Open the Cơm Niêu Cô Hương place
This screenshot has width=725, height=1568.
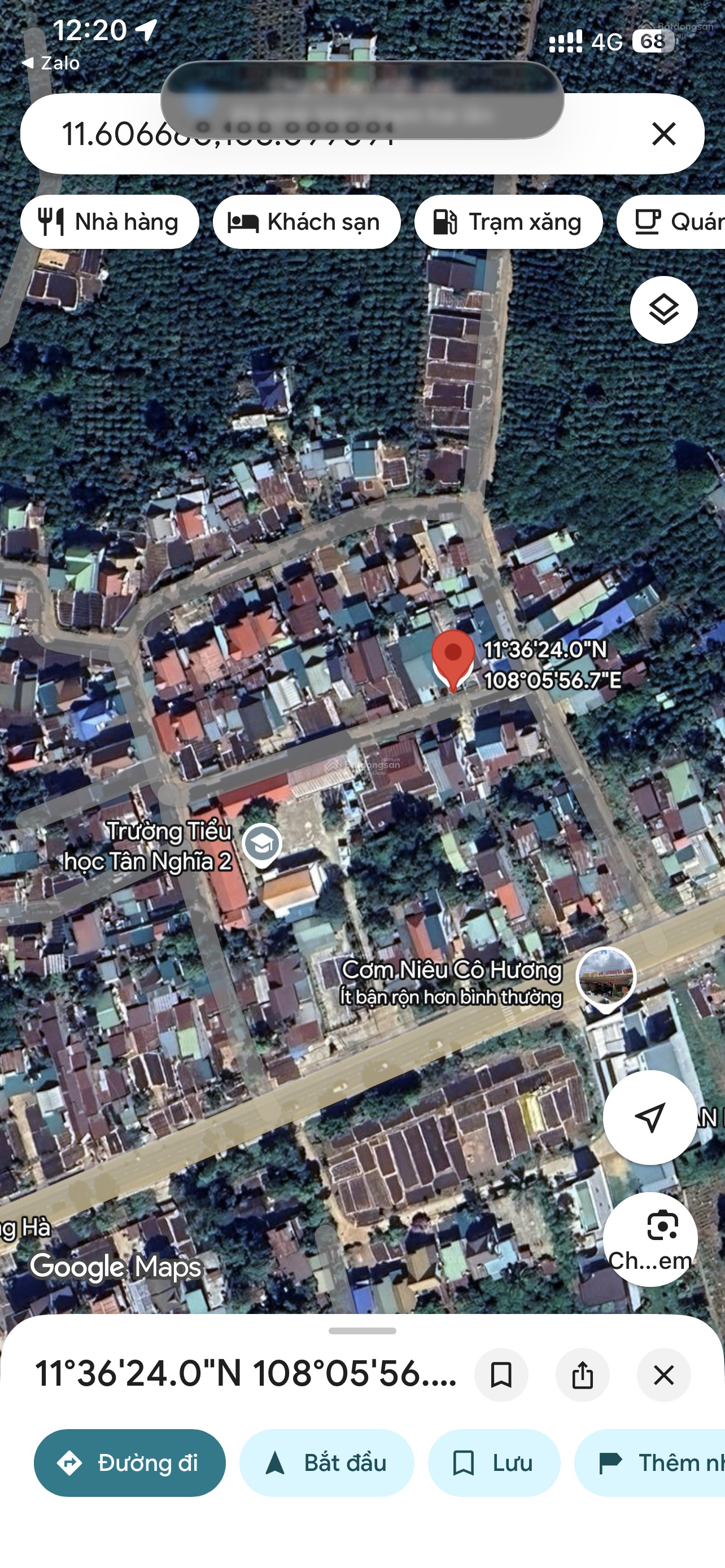click(x=606, y=977)
